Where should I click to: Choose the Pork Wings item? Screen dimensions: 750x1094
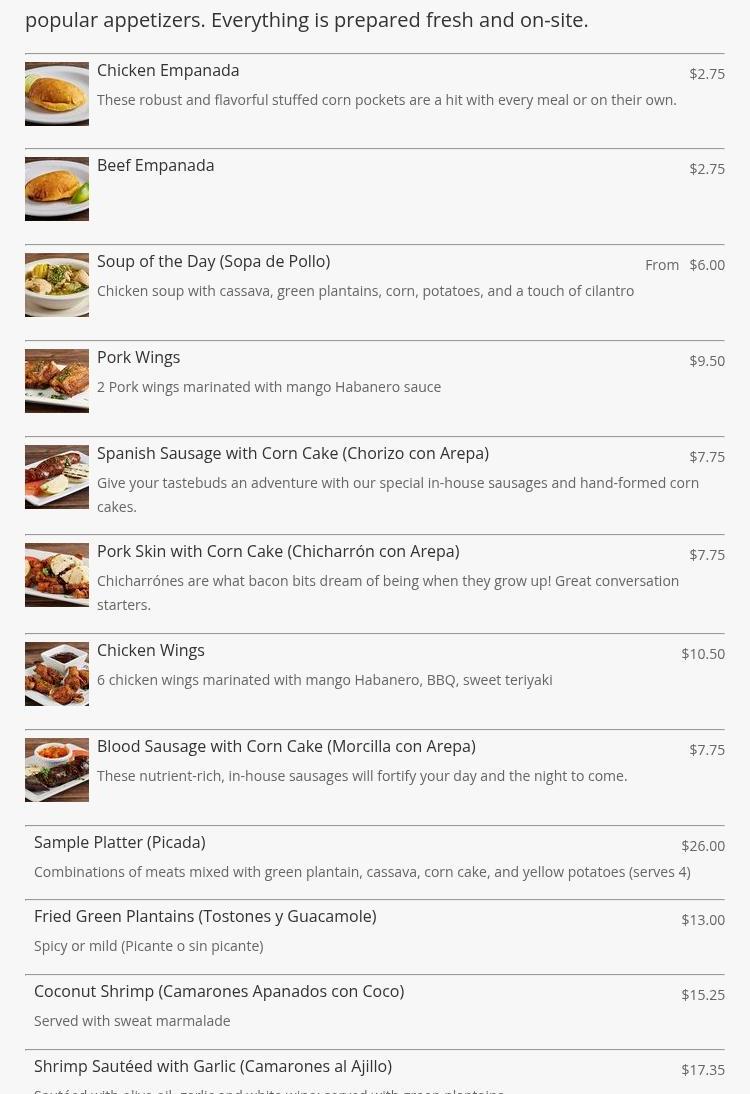(138, 358)
